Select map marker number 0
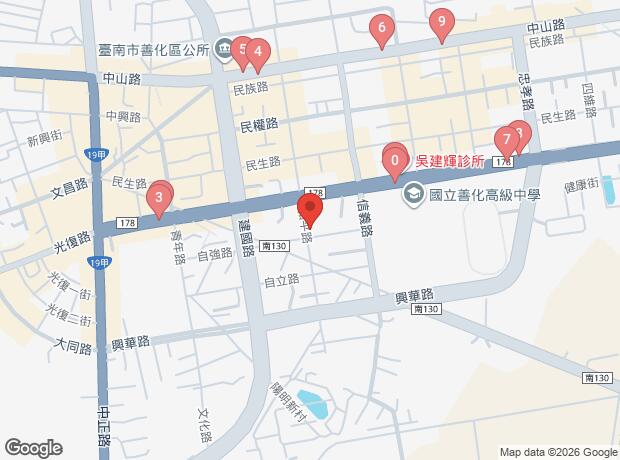The height and width of the screenshot is (460, 620). pyautogui.click(x=396, y=159)
